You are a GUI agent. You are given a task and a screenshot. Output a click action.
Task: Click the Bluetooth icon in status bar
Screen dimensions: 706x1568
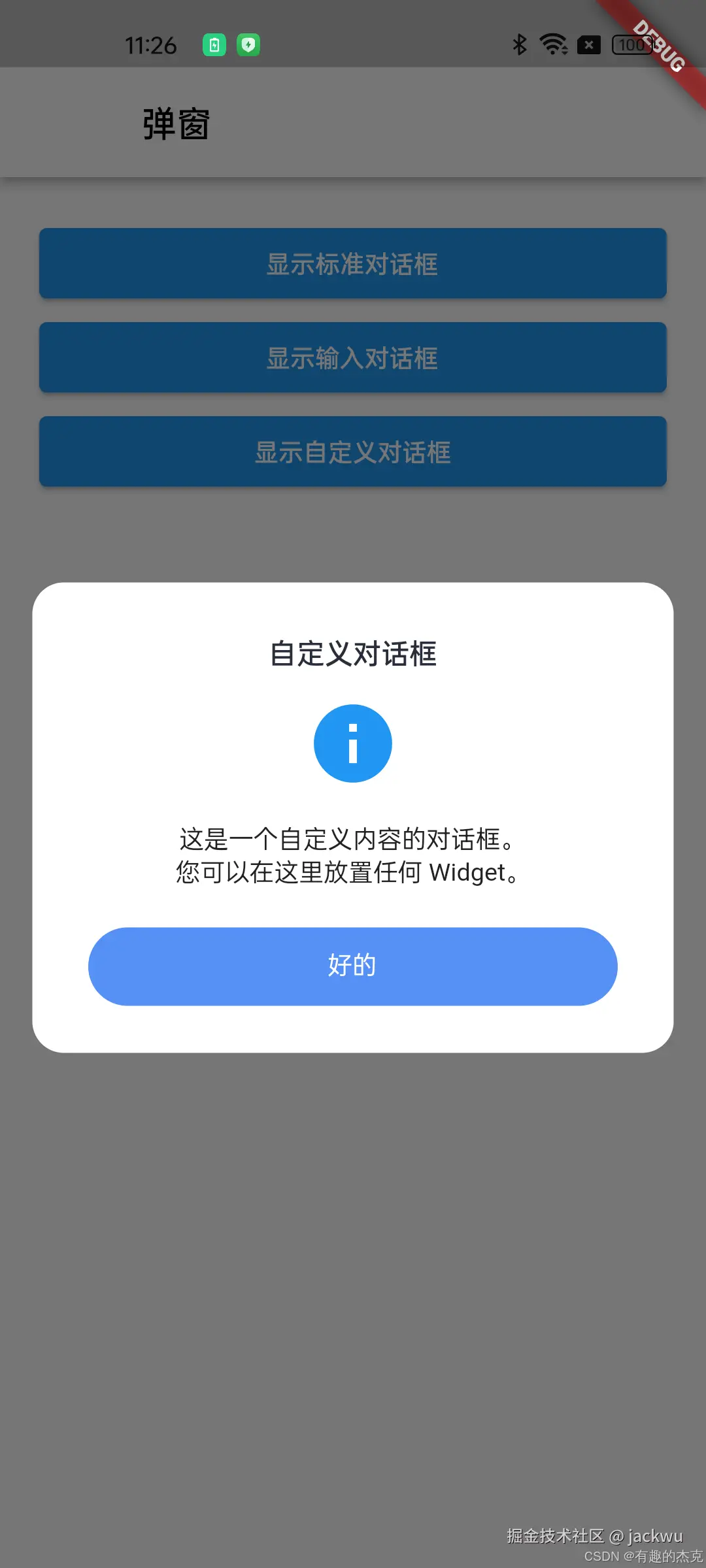520,44
